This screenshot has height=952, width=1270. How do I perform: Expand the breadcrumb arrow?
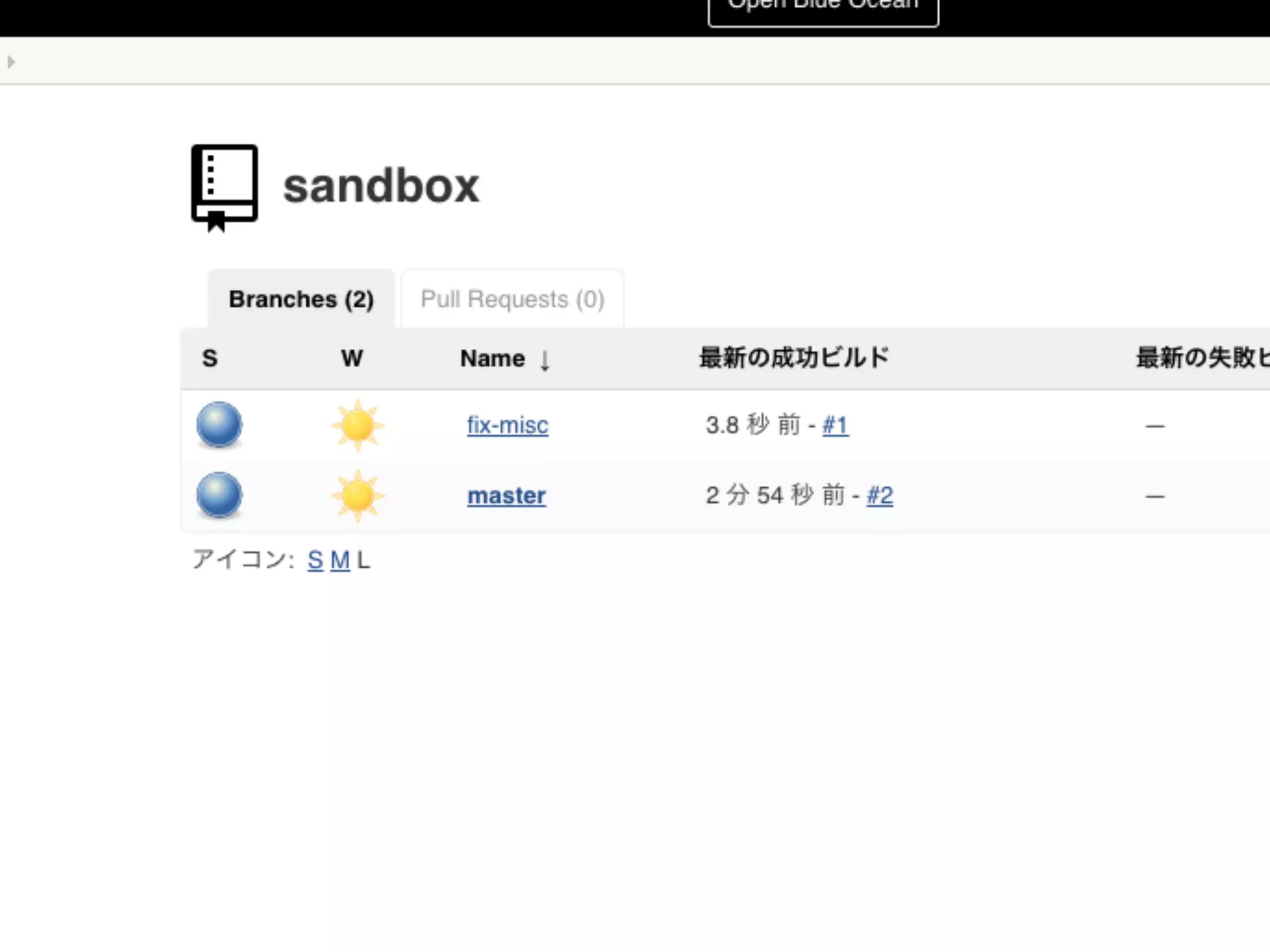point(11,61)
